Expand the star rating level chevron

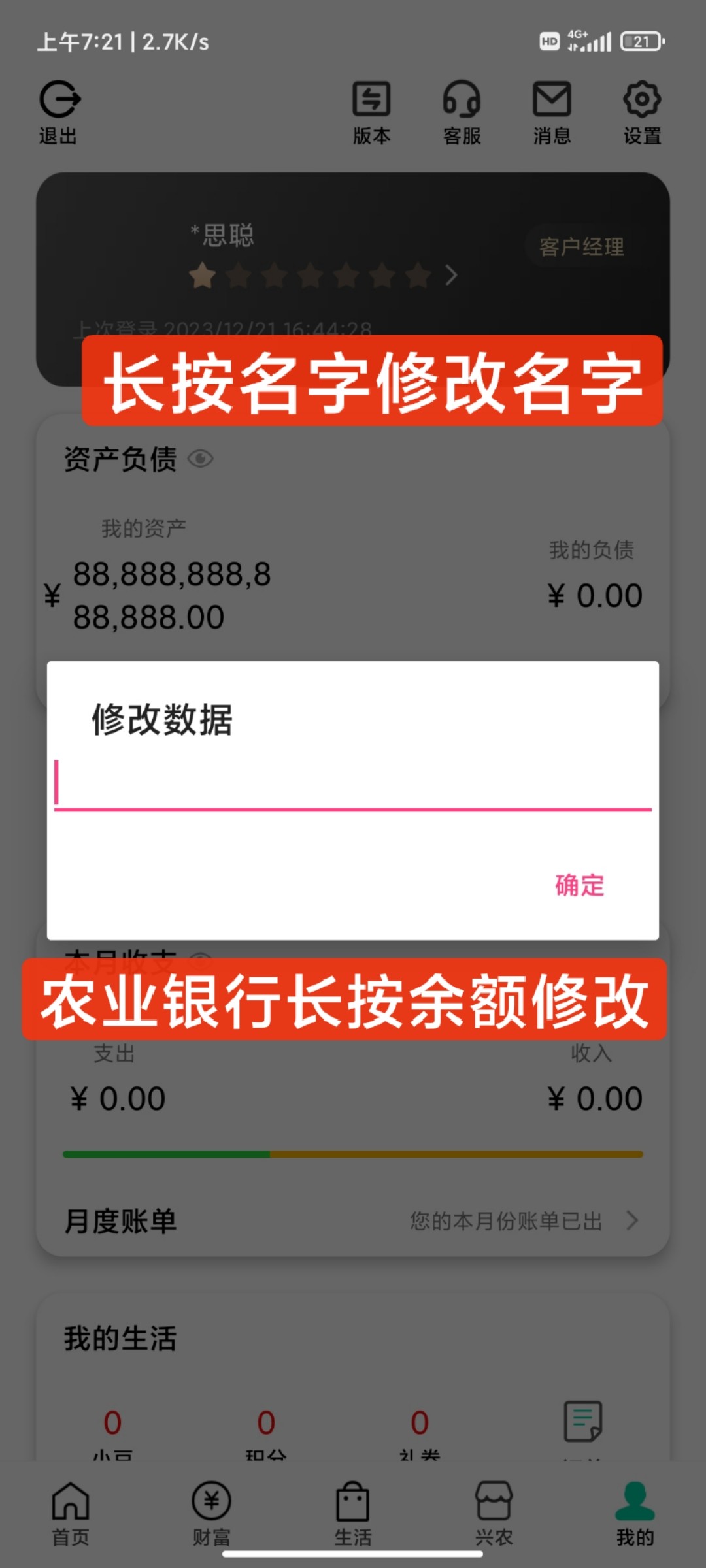tap(451, 275)
